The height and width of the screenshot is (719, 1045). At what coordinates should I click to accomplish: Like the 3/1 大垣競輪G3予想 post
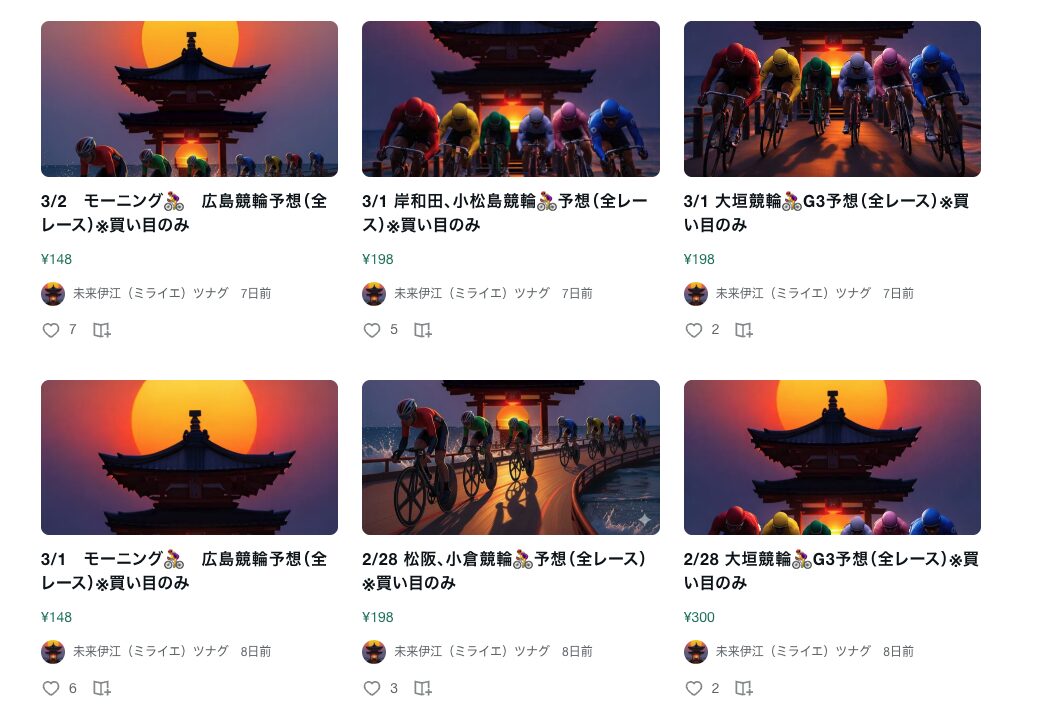click(694, 330)
